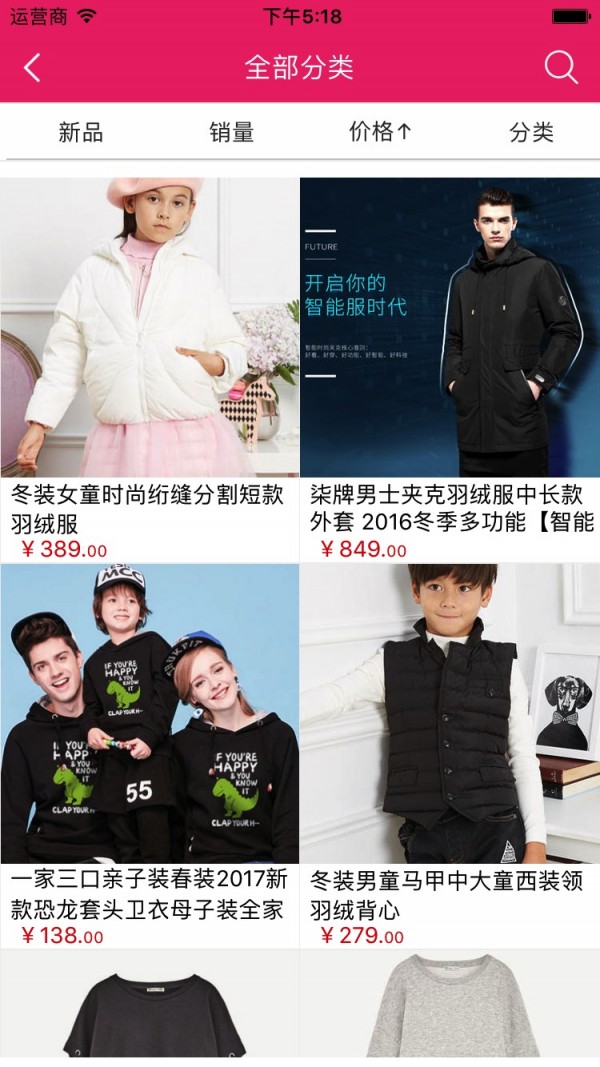The height and width of the screenshot is (1067, 600).
Task: Open the search magnifier icon
Action: [561, 68]
